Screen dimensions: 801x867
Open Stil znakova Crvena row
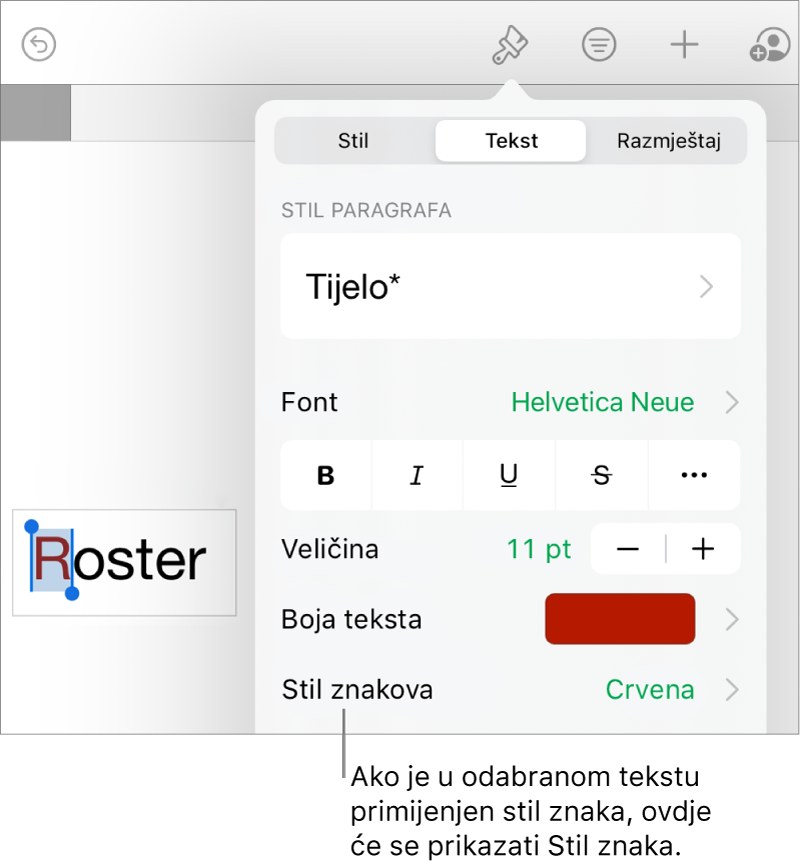(510, 689)
